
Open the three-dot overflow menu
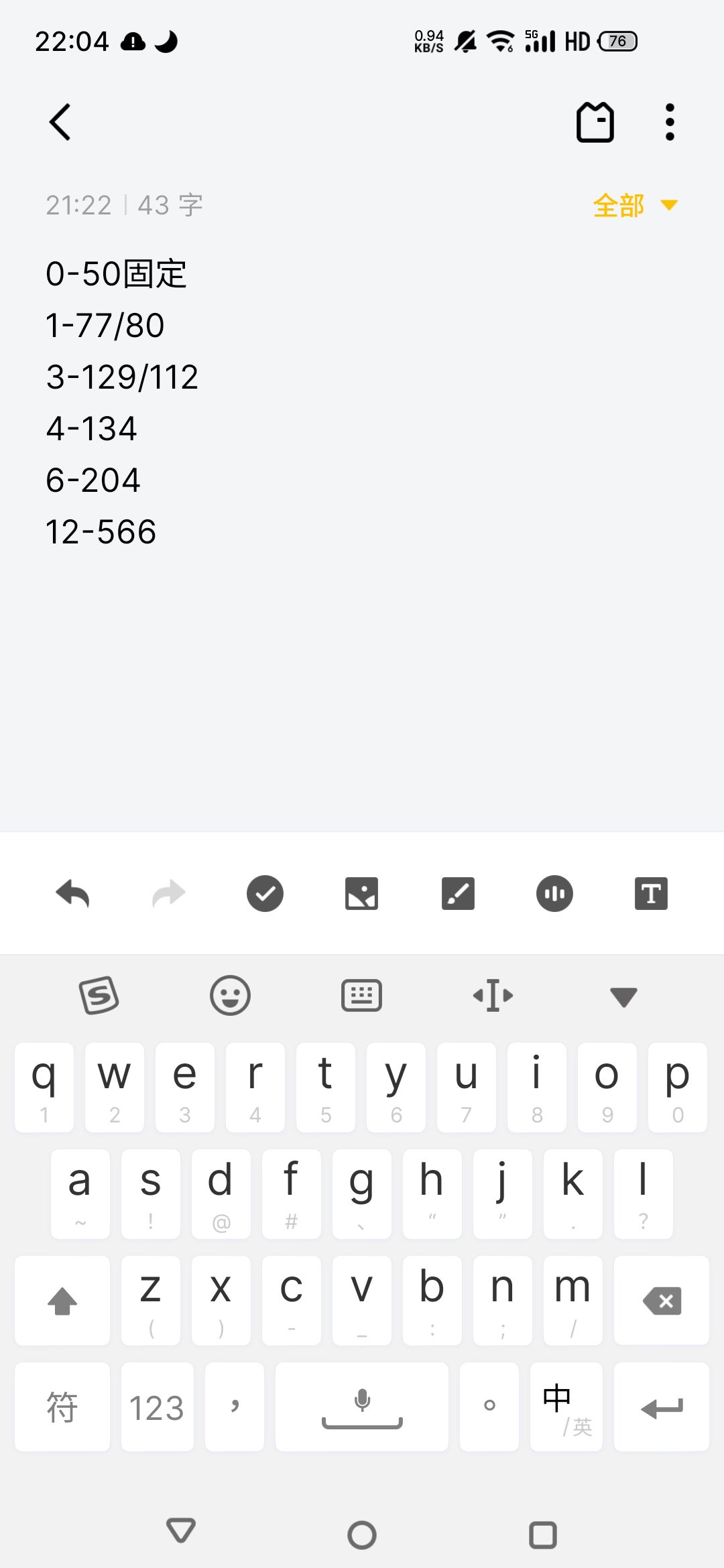[x=670, y=122]
